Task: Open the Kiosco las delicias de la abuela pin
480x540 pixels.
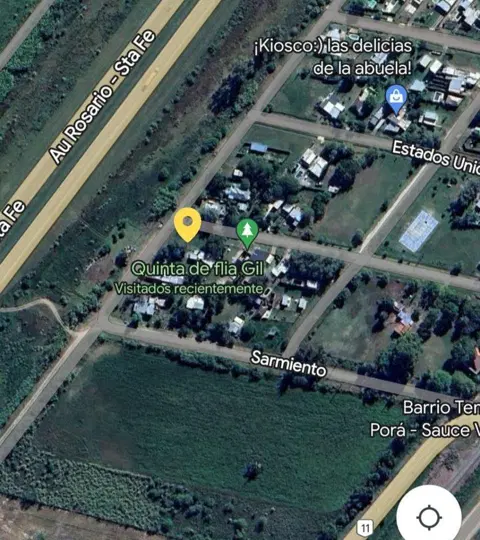Action: coord(396,99)
